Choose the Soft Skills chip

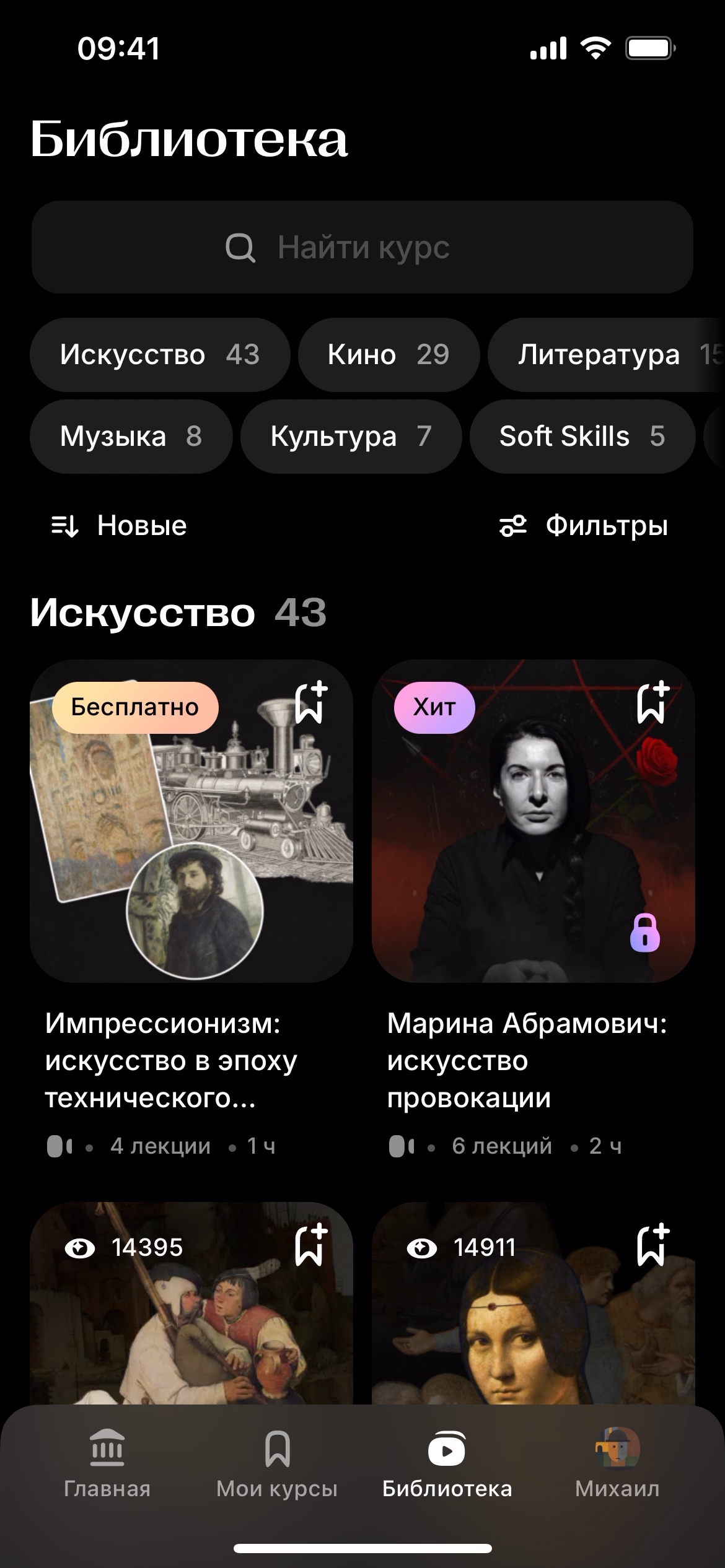582,437
